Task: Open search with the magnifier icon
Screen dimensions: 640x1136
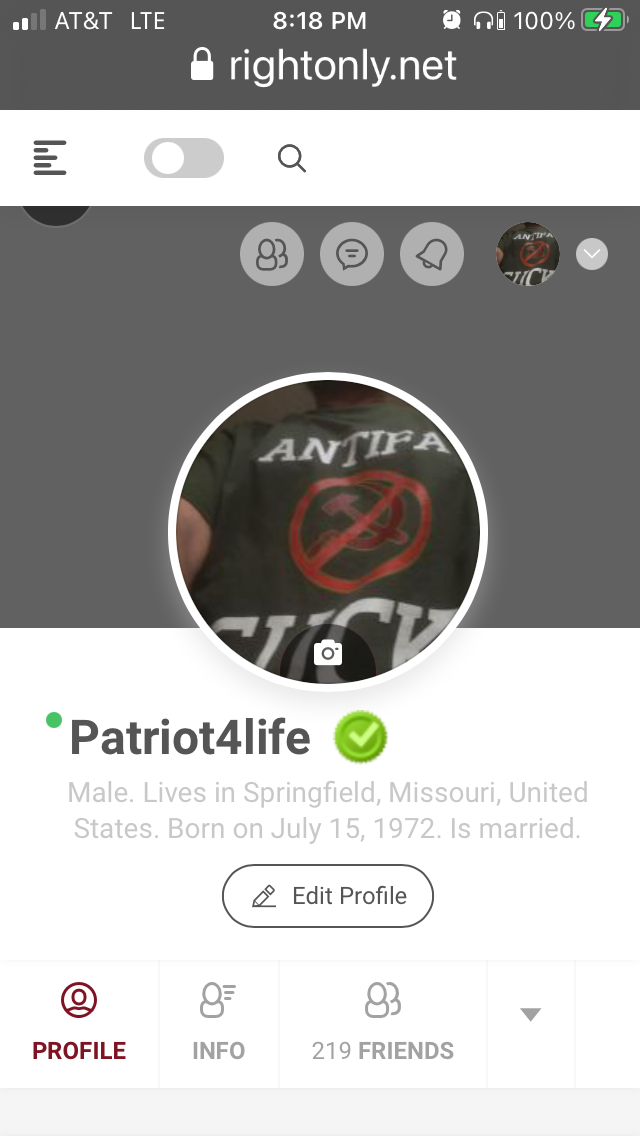Action: [291, 159]
